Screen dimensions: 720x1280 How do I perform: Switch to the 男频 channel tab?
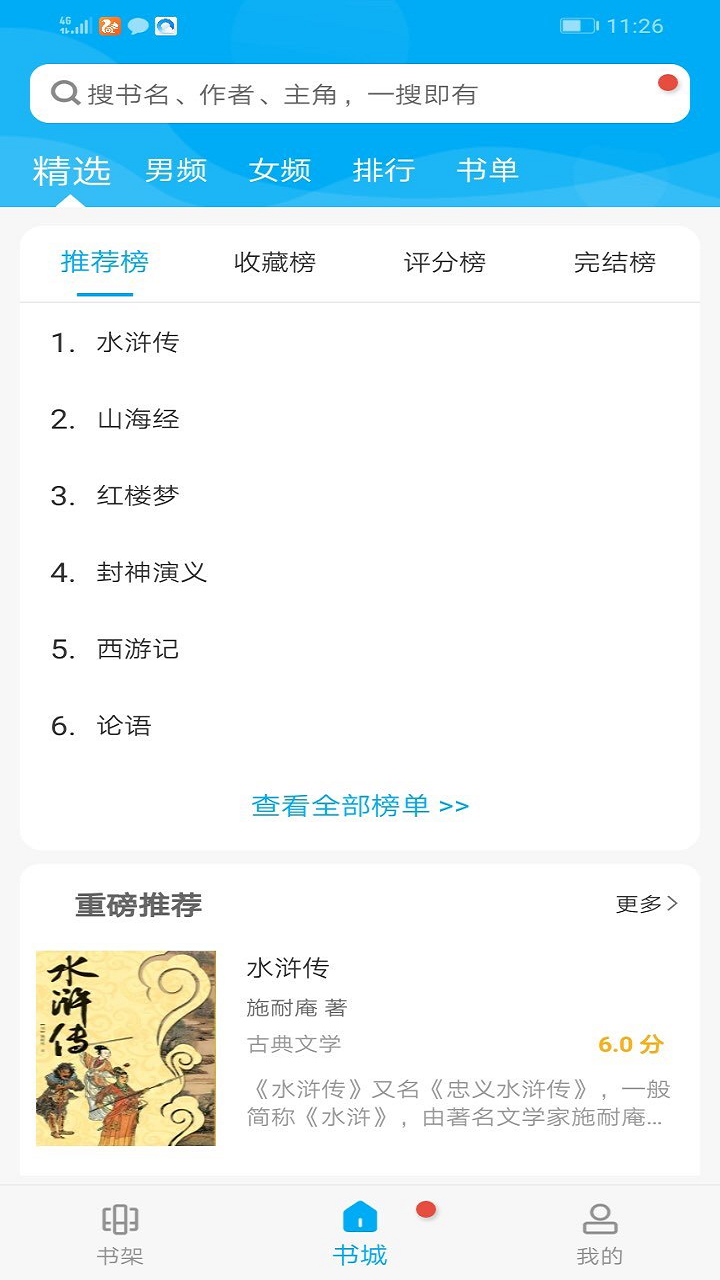coord(175,170)
